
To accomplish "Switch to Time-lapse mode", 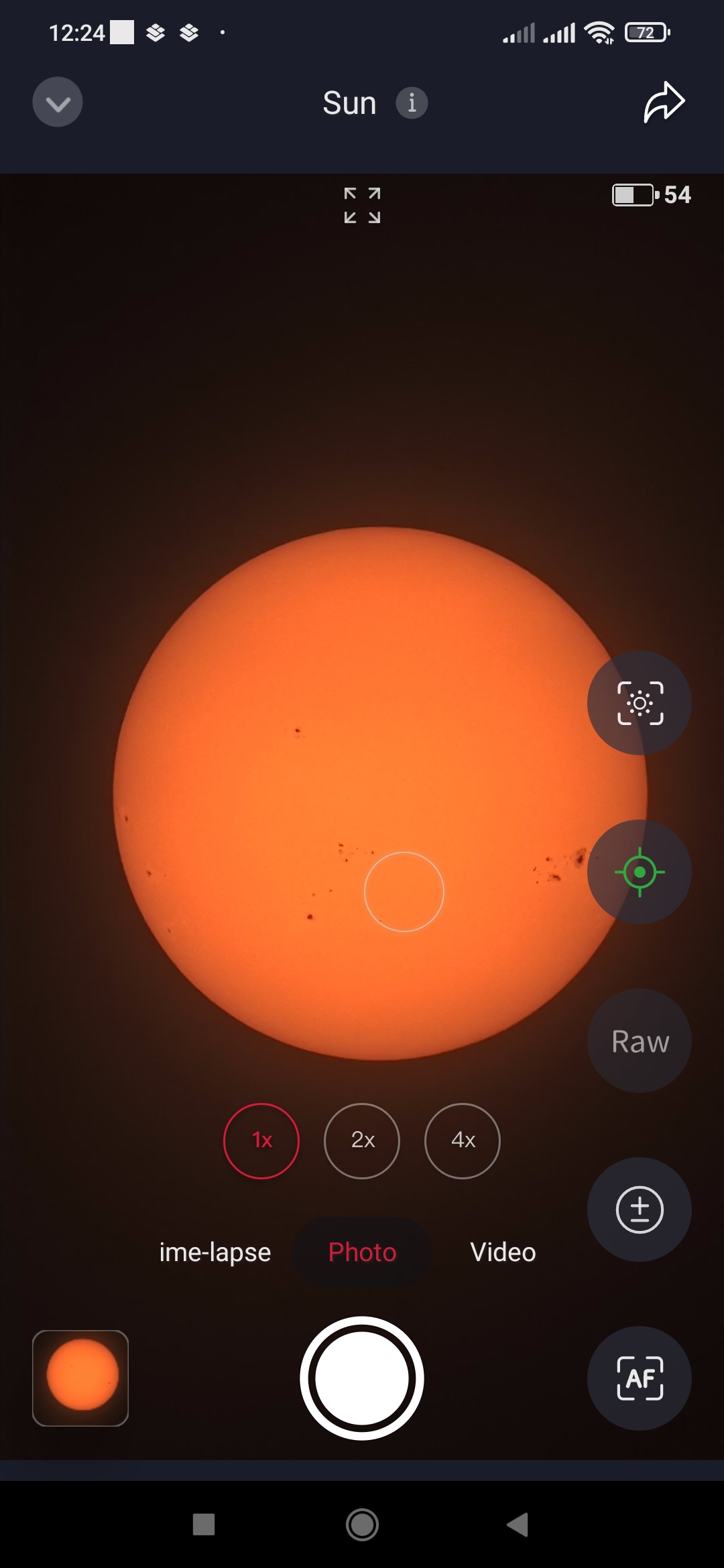I will click(x=215, y=1252).
